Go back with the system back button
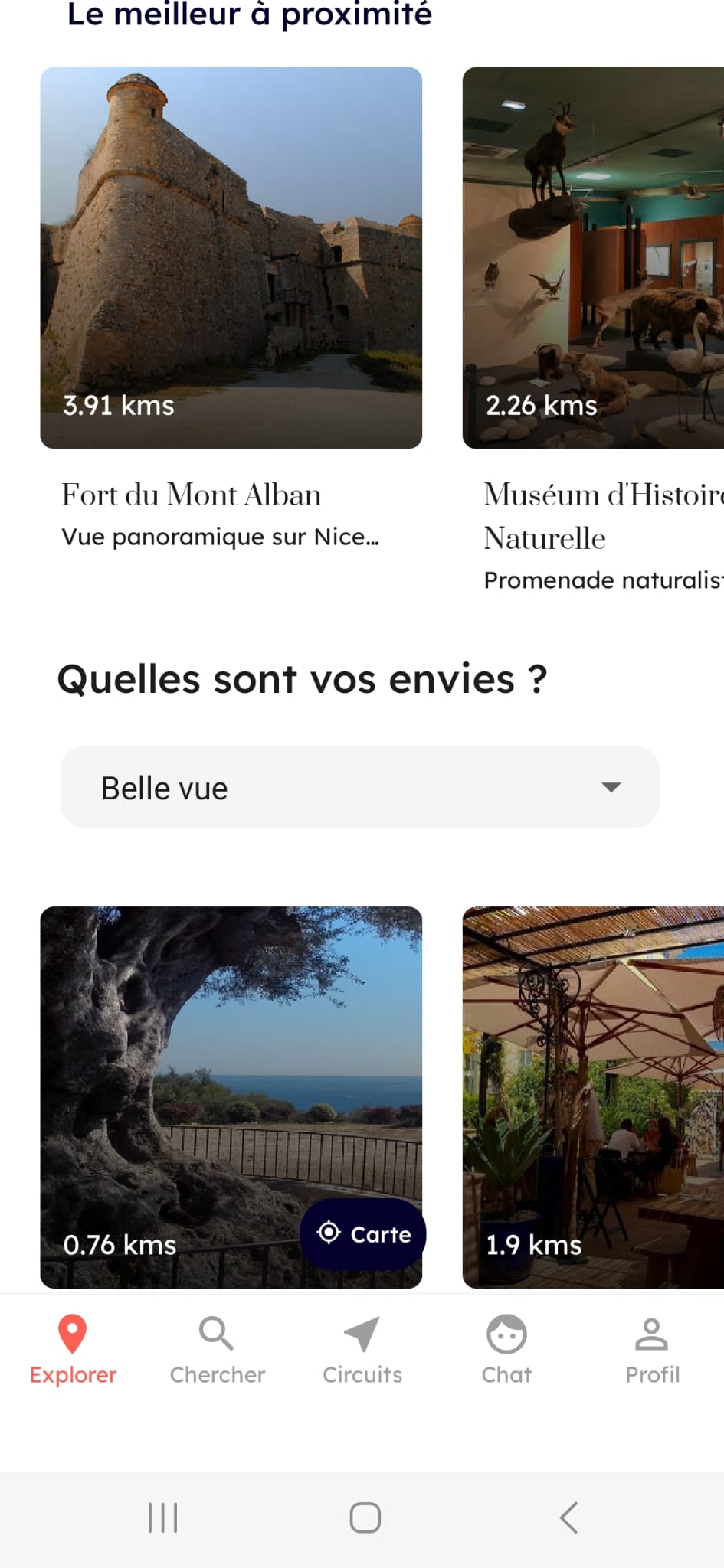724x1568 pixels. coord(568,1517)
